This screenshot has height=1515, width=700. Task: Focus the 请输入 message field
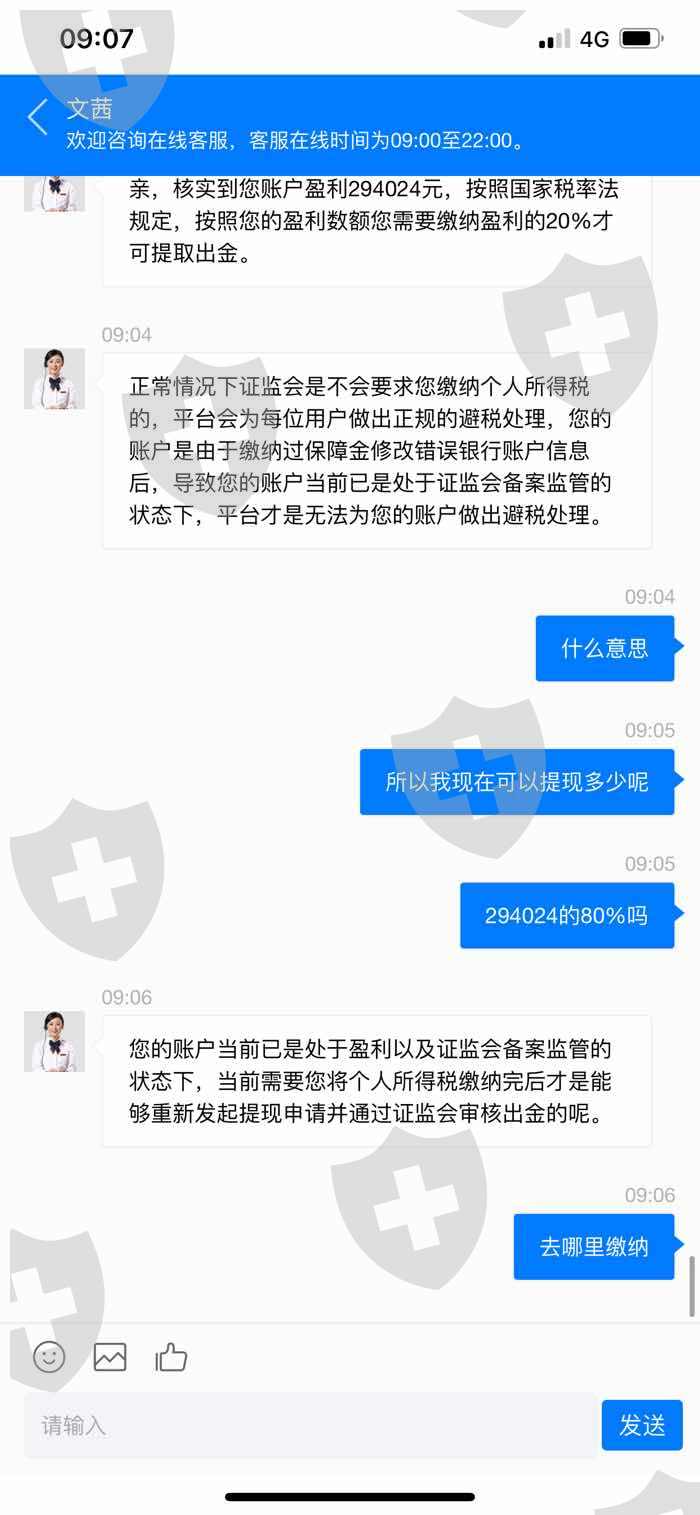coord(310,1425)
